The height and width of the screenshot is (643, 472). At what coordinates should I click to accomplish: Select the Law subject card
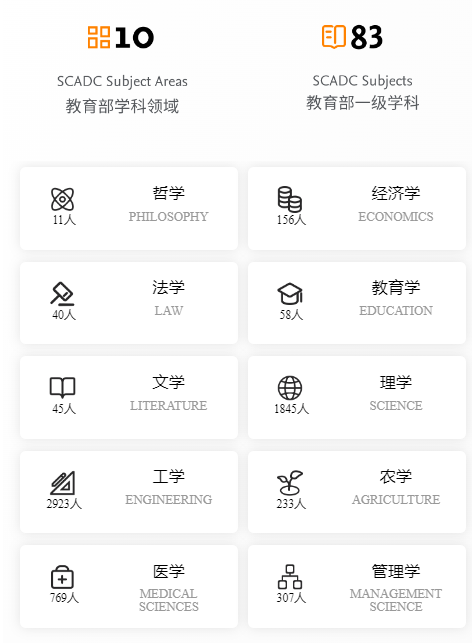tap(129, 303)
